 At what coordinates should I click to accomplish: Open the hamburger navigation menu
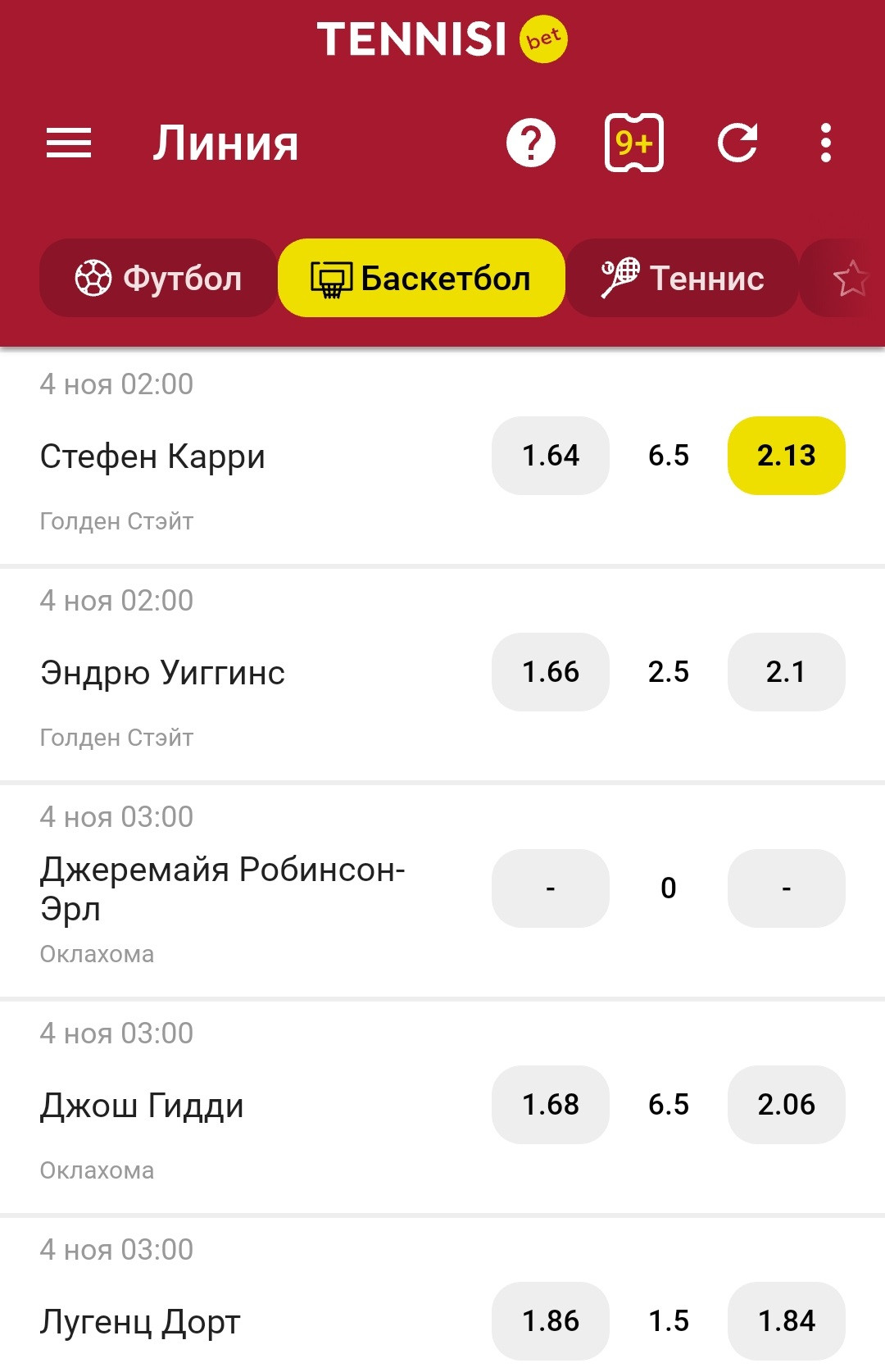pyautogui.click(x=69, y=143)
